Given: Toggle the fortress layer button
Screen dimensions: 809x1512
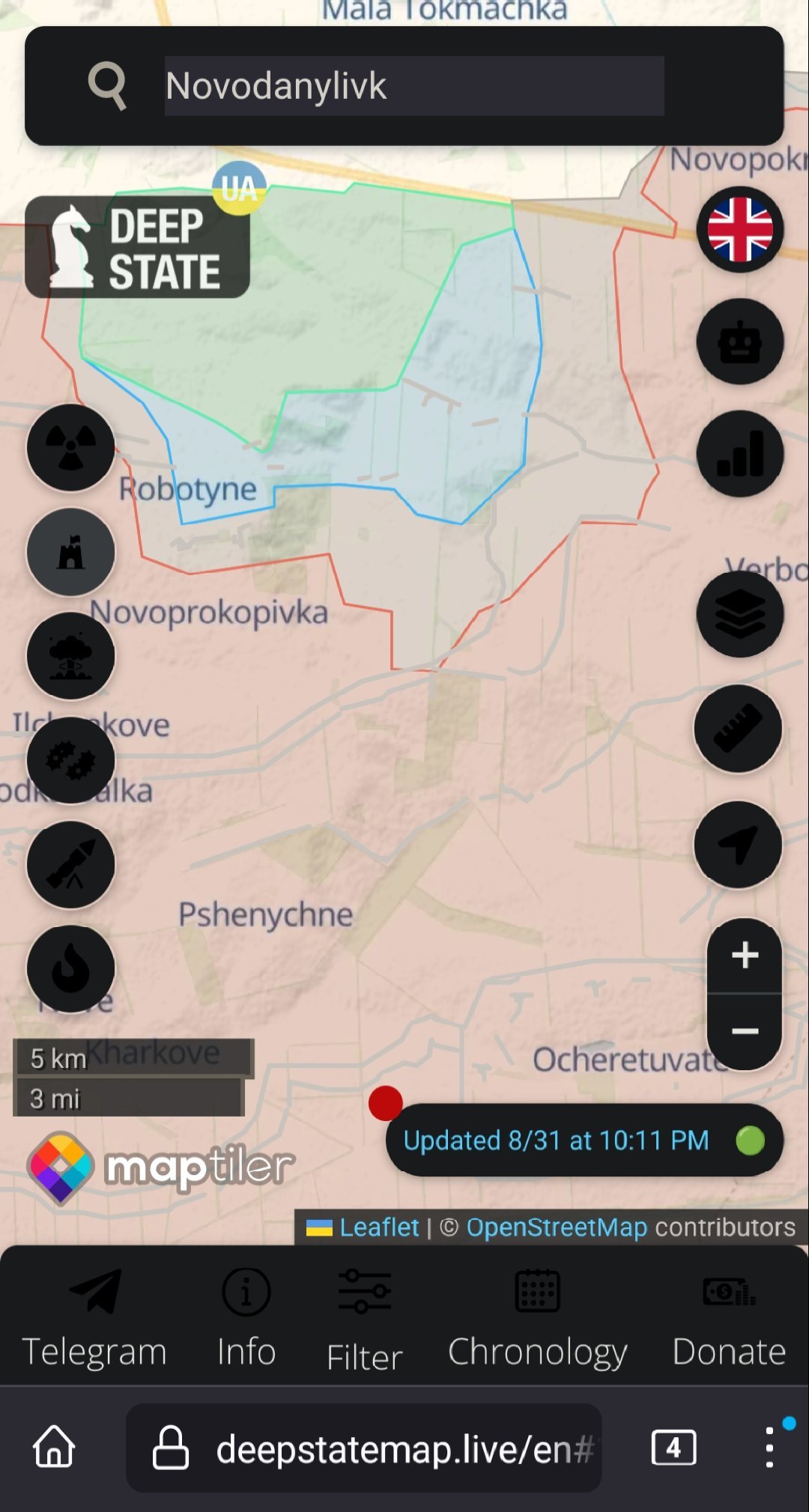Looking at the screenshot, I should 71,552.
